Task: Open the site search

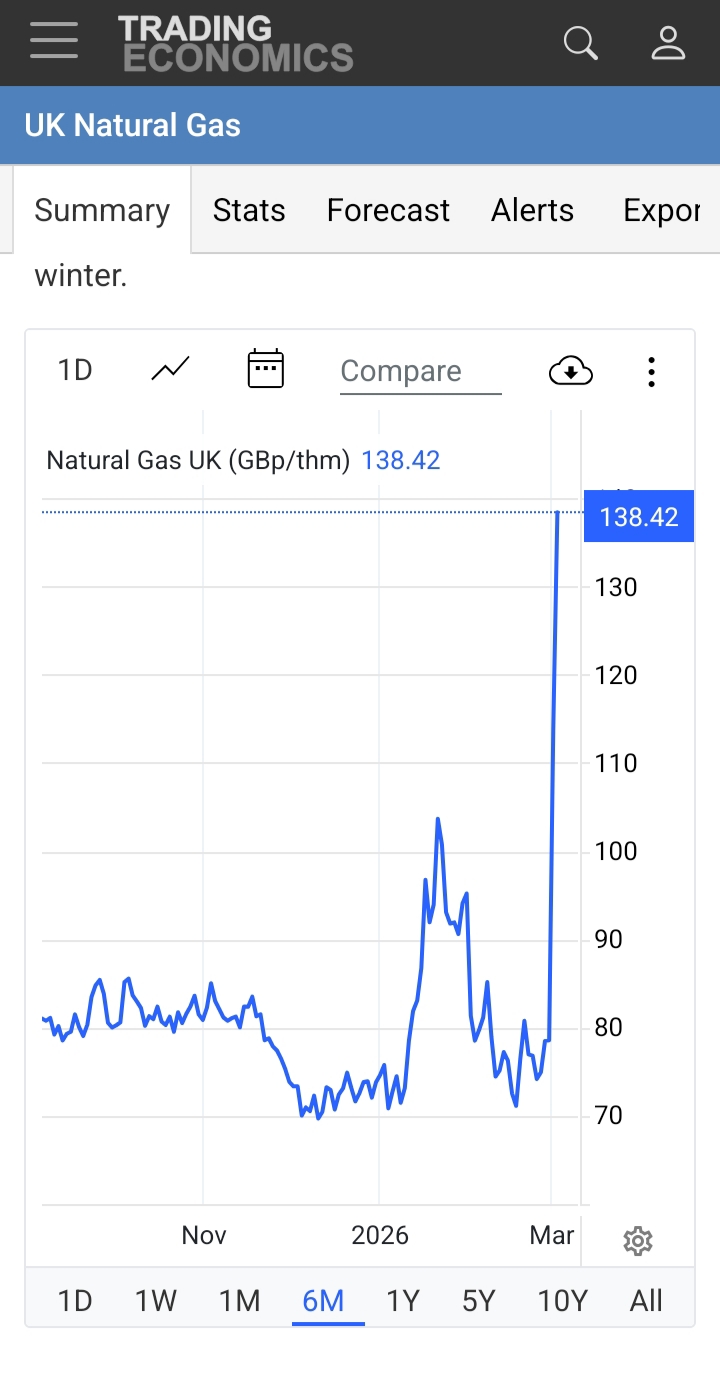Action: tap(580, 42)
